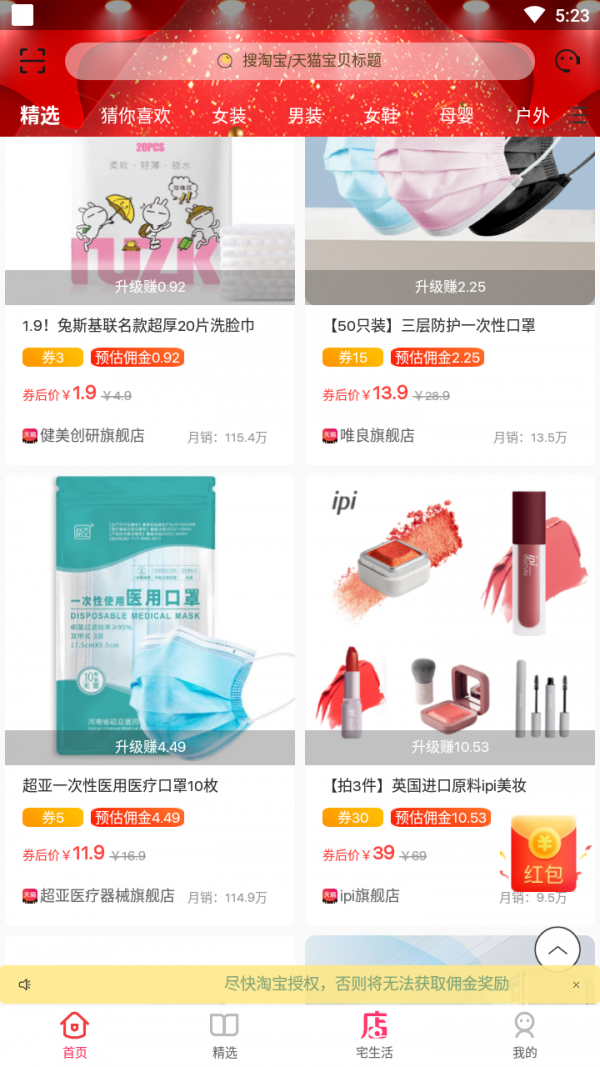Expand the full category list menu
600x1067 pixels.
click(x=578, y=116)
